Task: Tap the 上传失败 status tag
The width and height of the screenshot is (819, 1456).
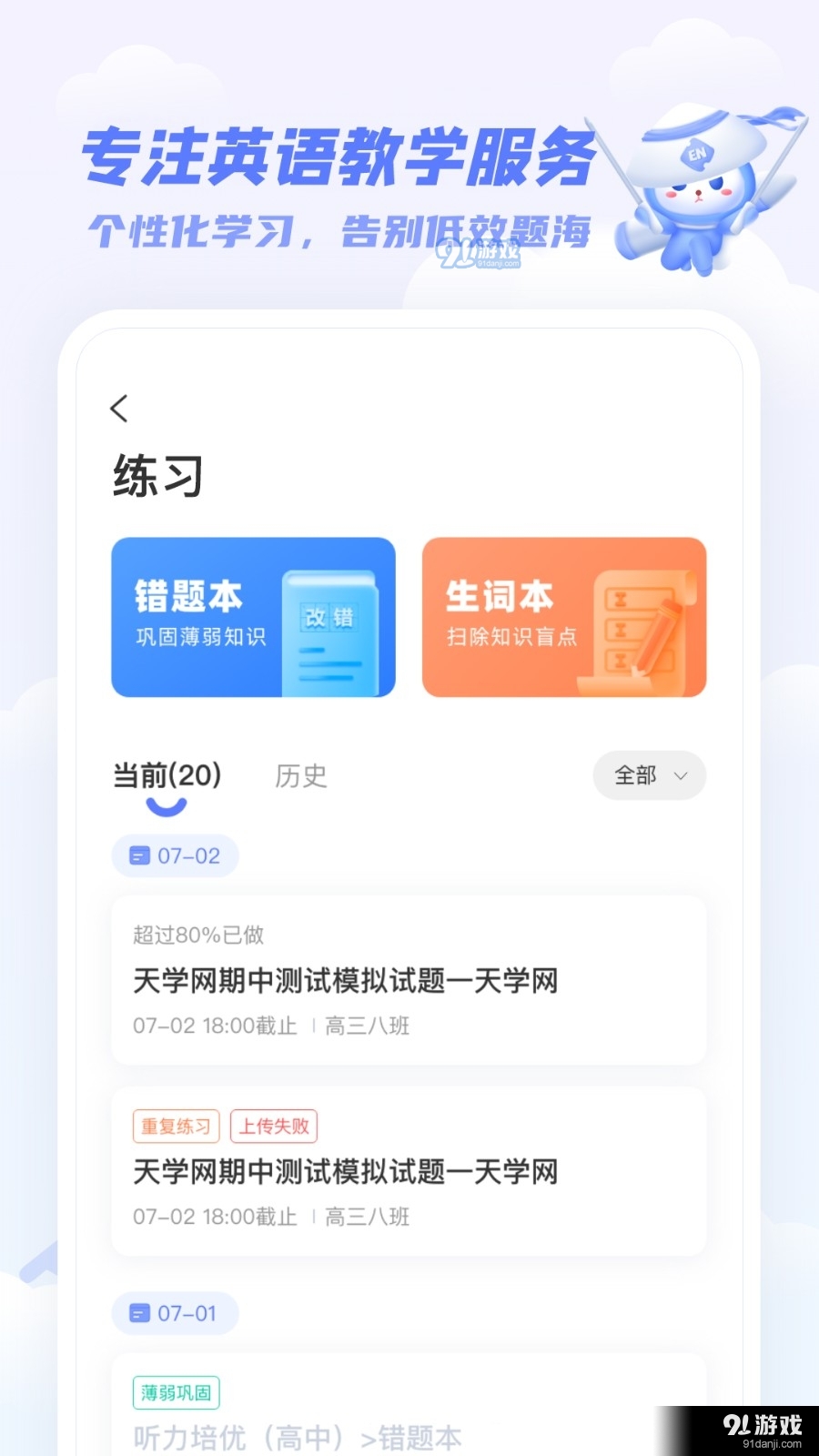Action: pyautogui.click(x=274, y=1126)
